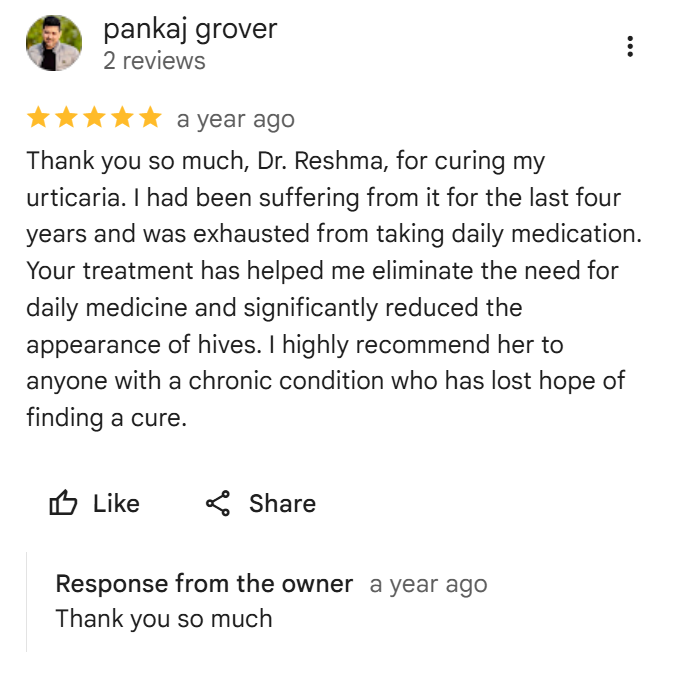
Task: Share this review
Action: (260, 503)
